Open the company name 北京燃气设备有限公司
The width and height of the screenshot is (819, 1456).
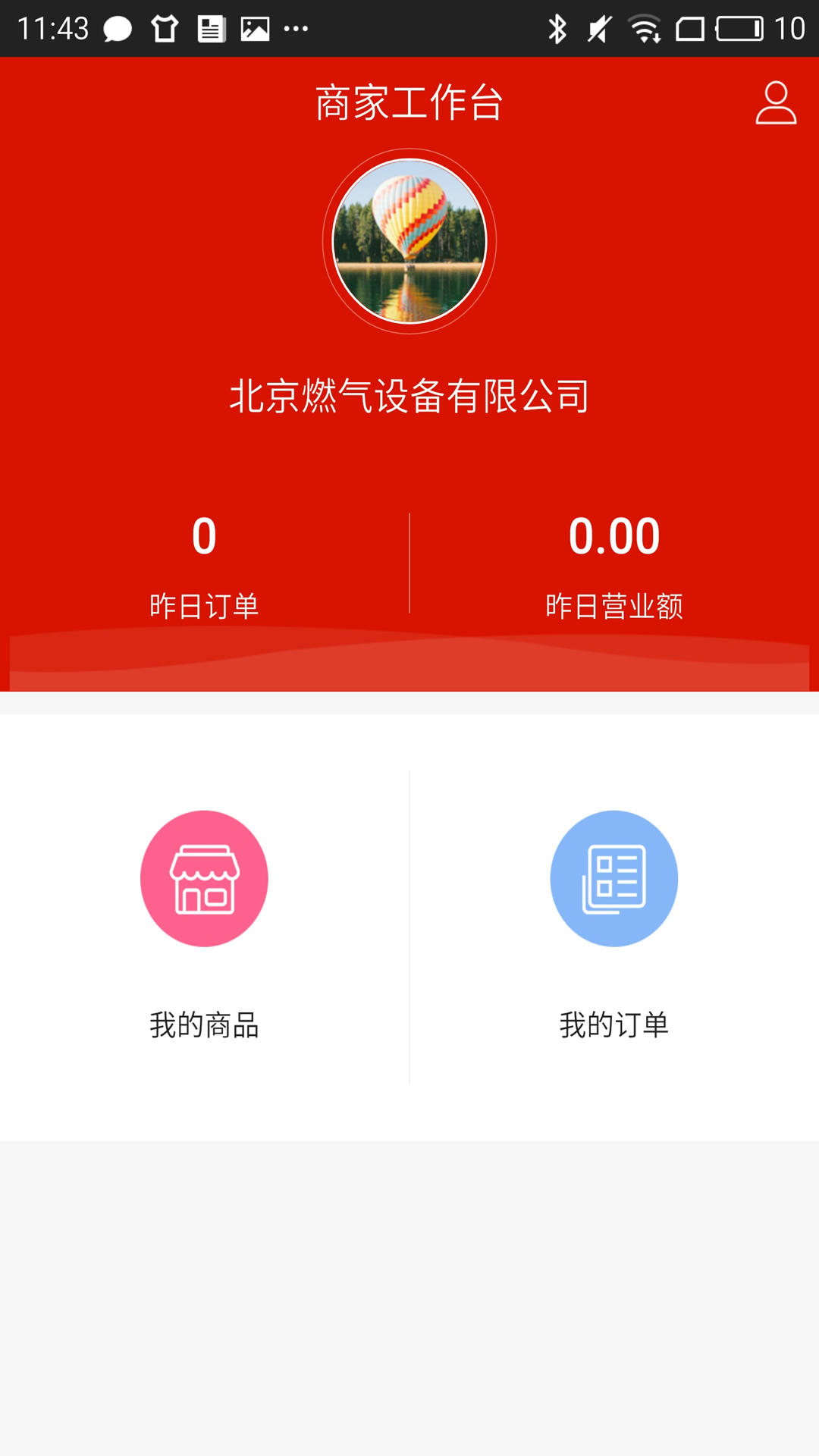(x=409, y=393)
